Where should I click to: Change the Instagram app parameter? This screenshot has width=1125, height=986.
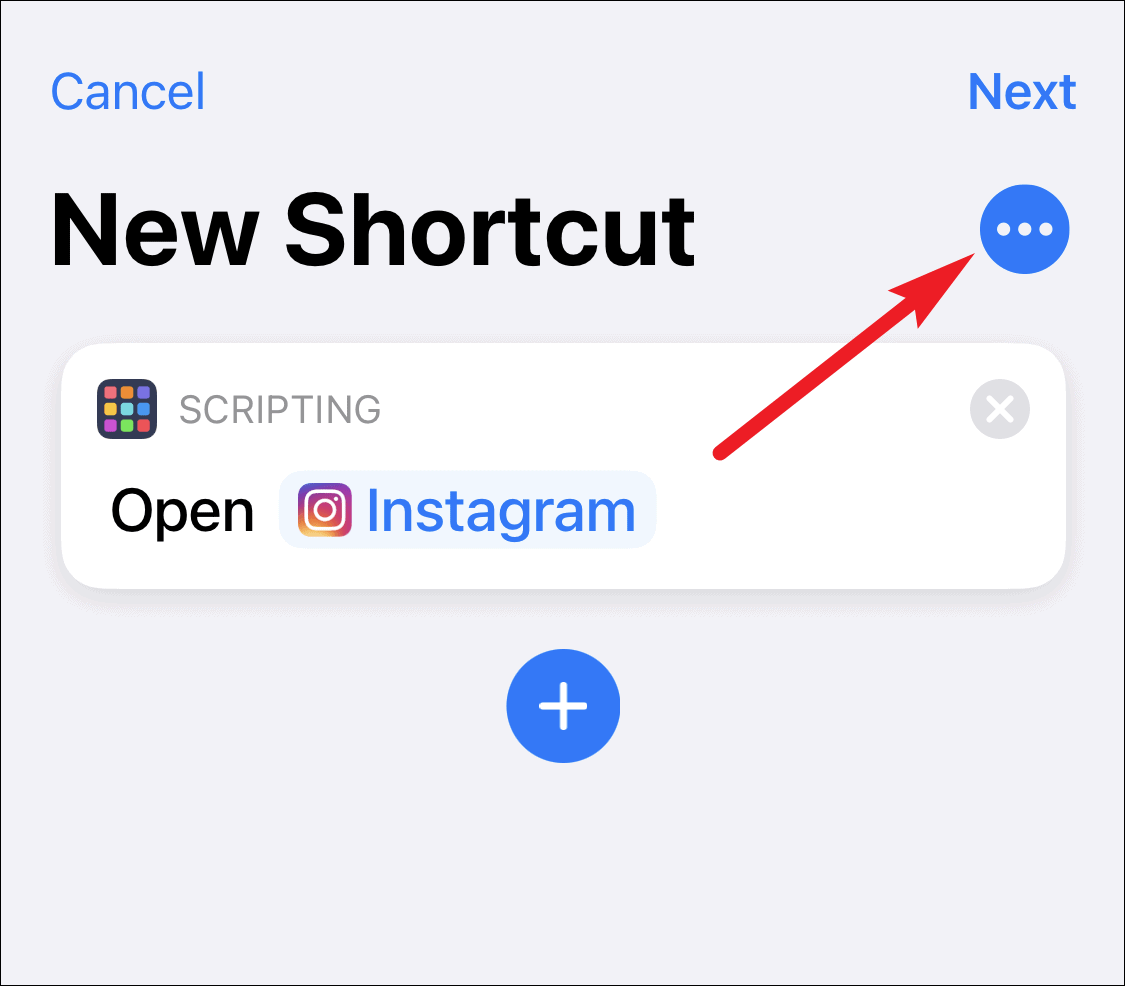pos(467,510)
